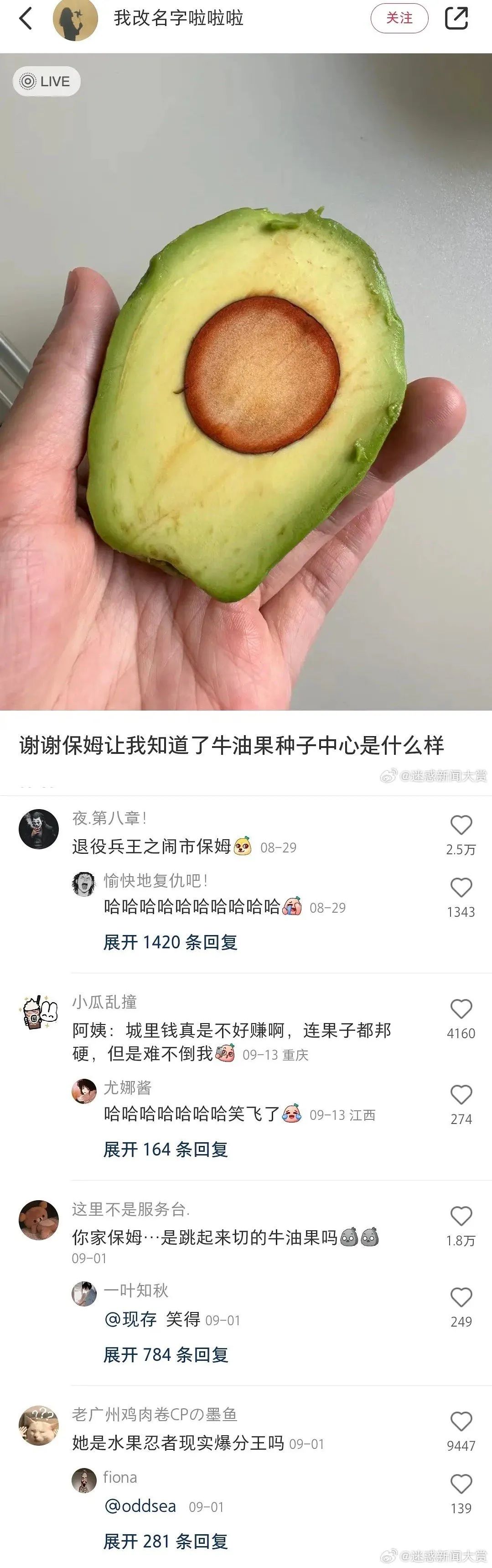The height and width of the screenshot is (1568, 492).
Task: Like the comment by 夜.第八章!
Action: 461,826
